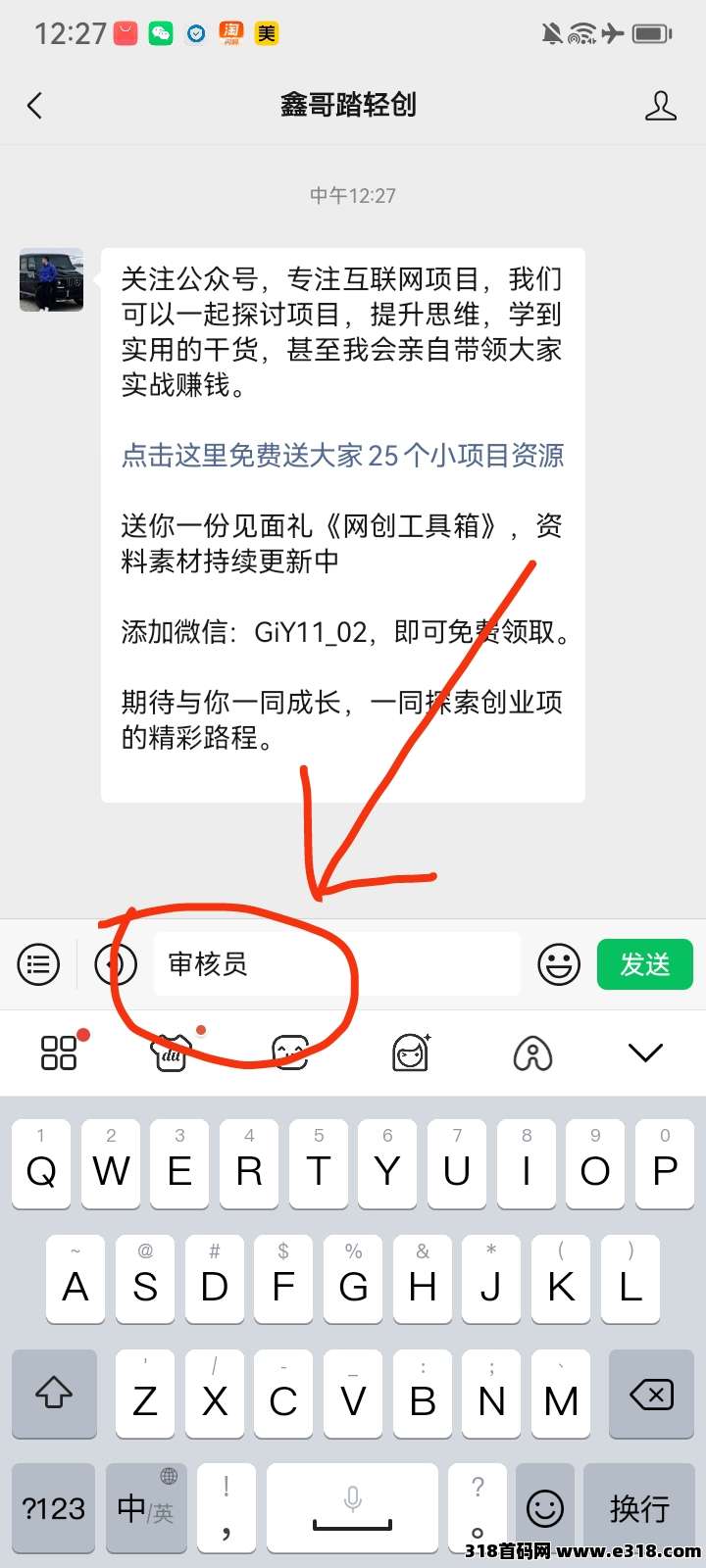Open the emoji picker beside the text field
Viewport: 706px width, 1568px height.
pos(559,964)
